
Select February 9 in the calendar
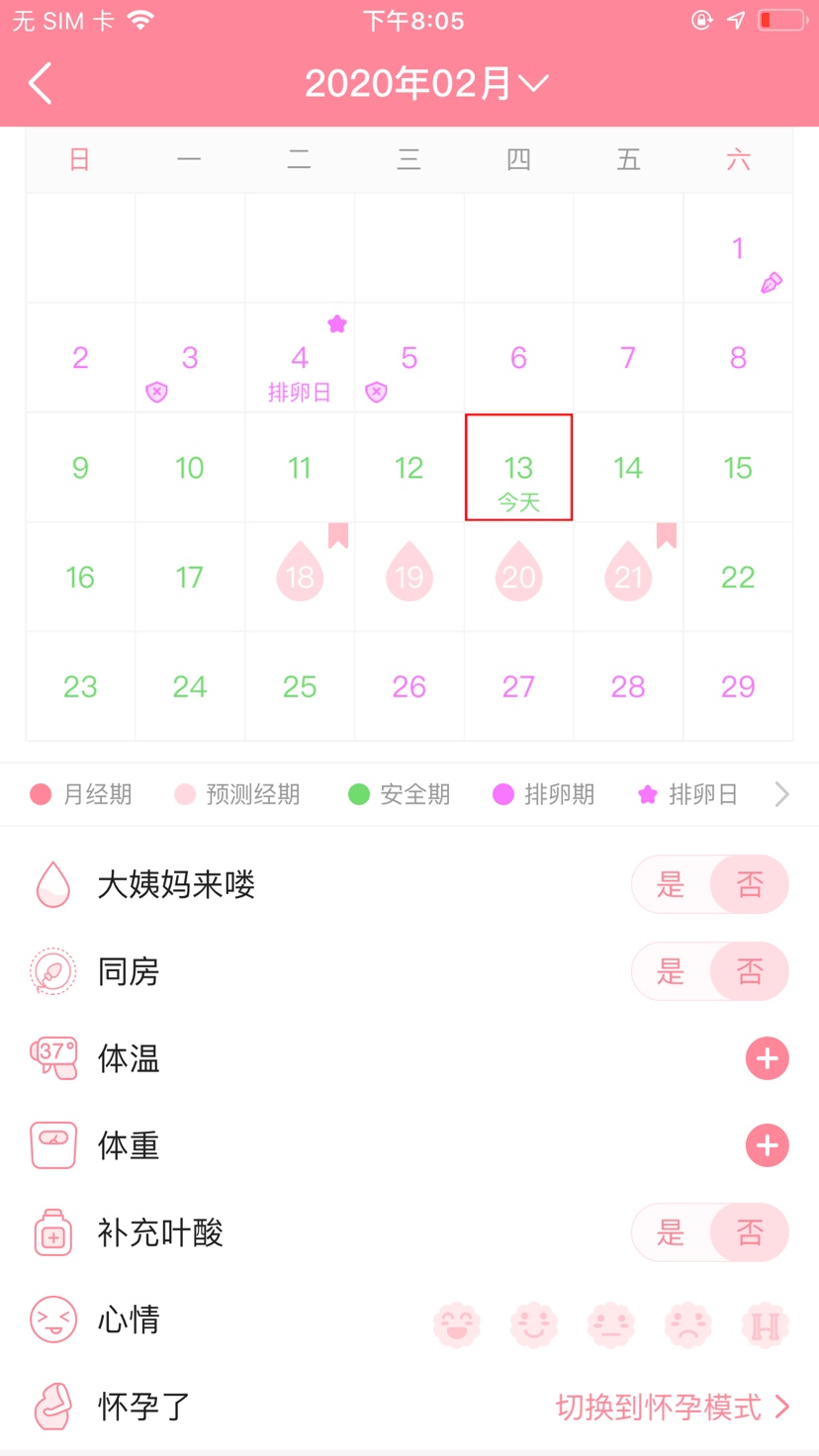tap(80, 468)
